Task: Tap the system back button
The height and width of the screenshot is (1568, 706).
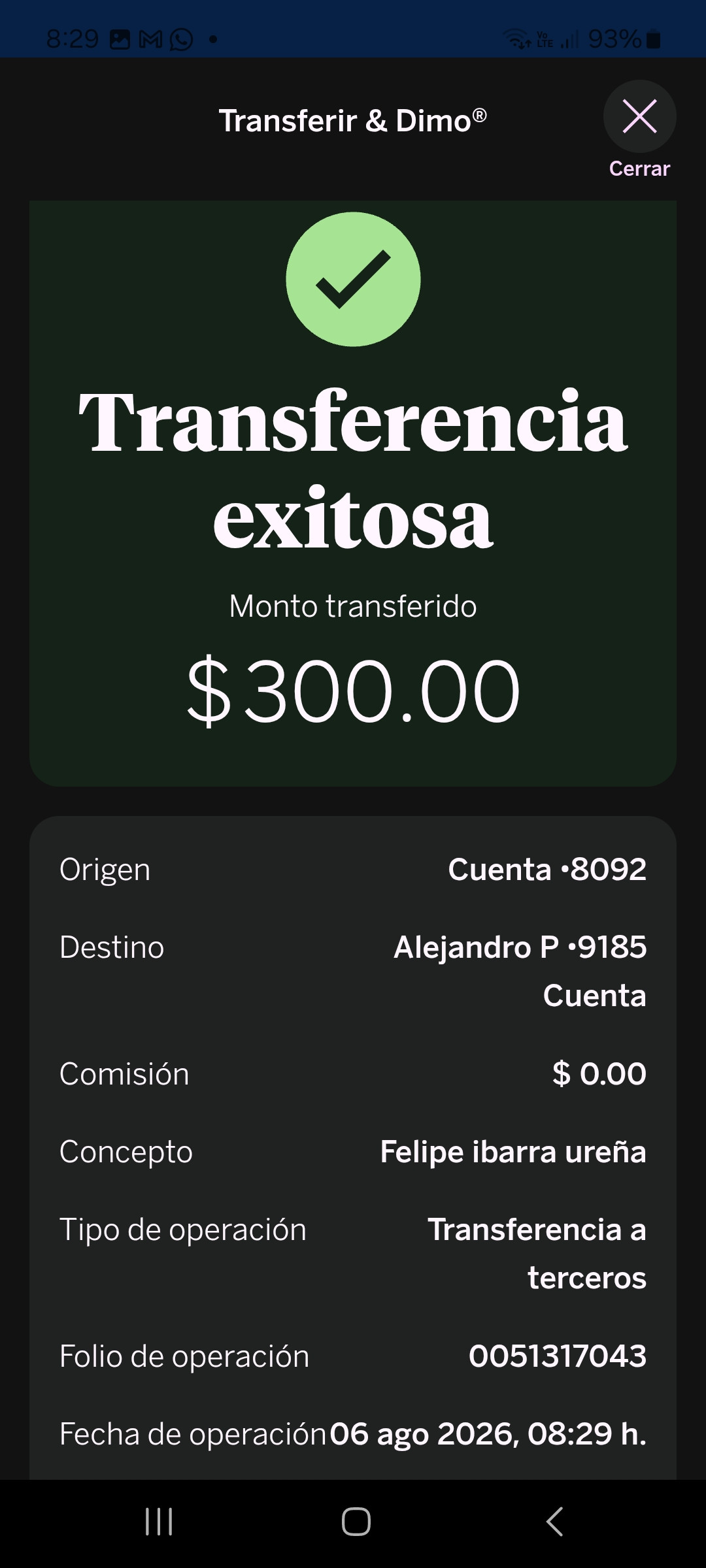Action: 554,1522
